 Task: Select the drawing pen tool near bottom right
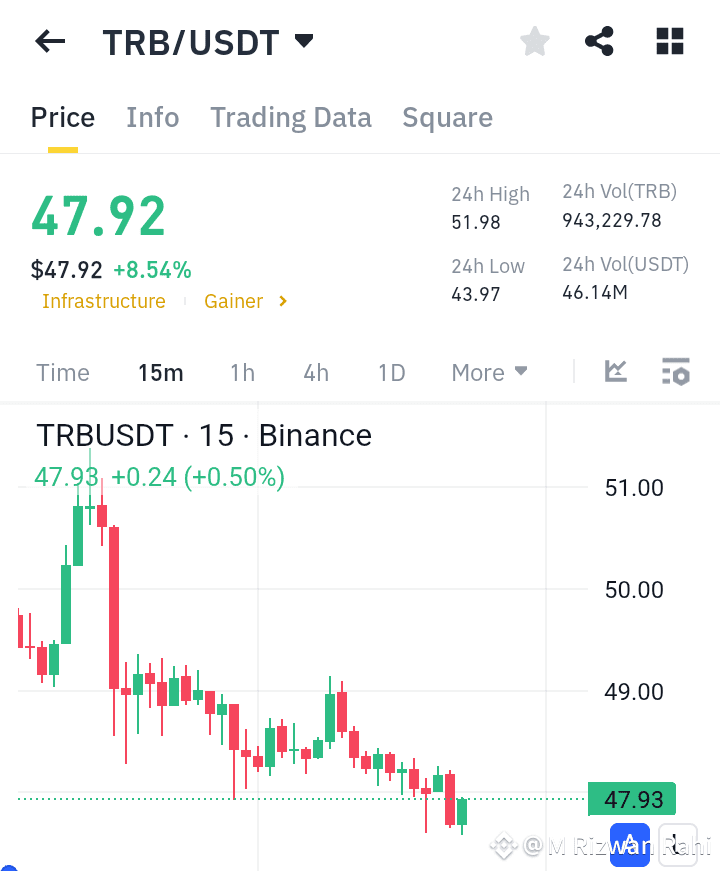click(x=678, y=845)
